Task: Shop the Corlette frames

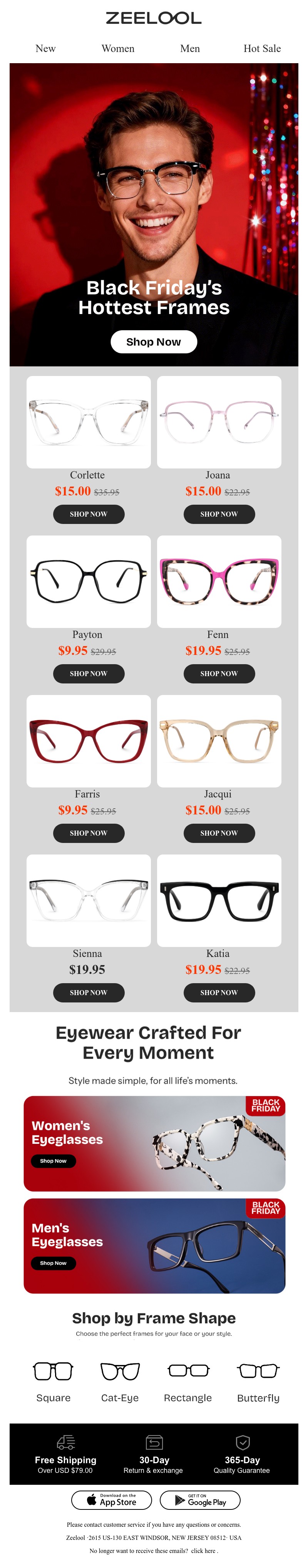Action: click(x=88, y=514)
